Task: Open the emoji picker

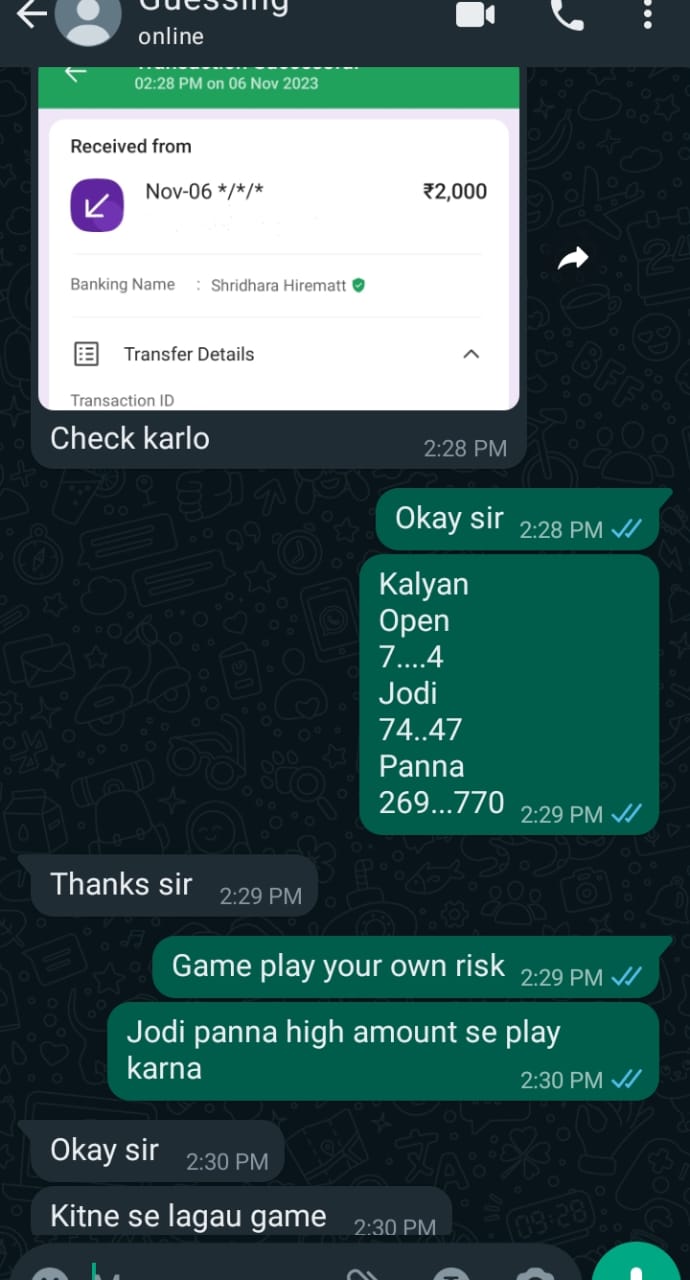Action: click(x=50, y=1273)
